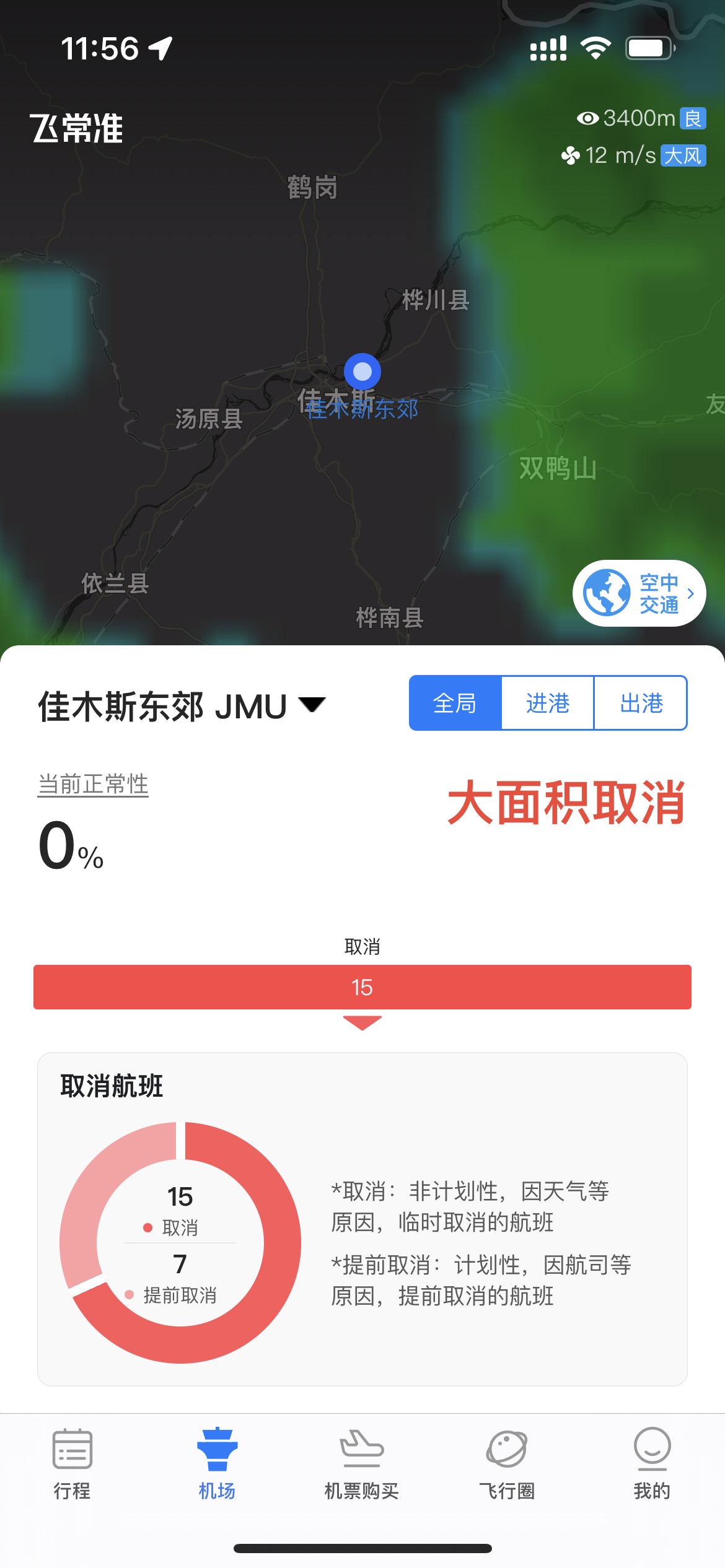Tap the airport location marker on the map
Screen dimensions: 725x1568
tap(362, 372)
